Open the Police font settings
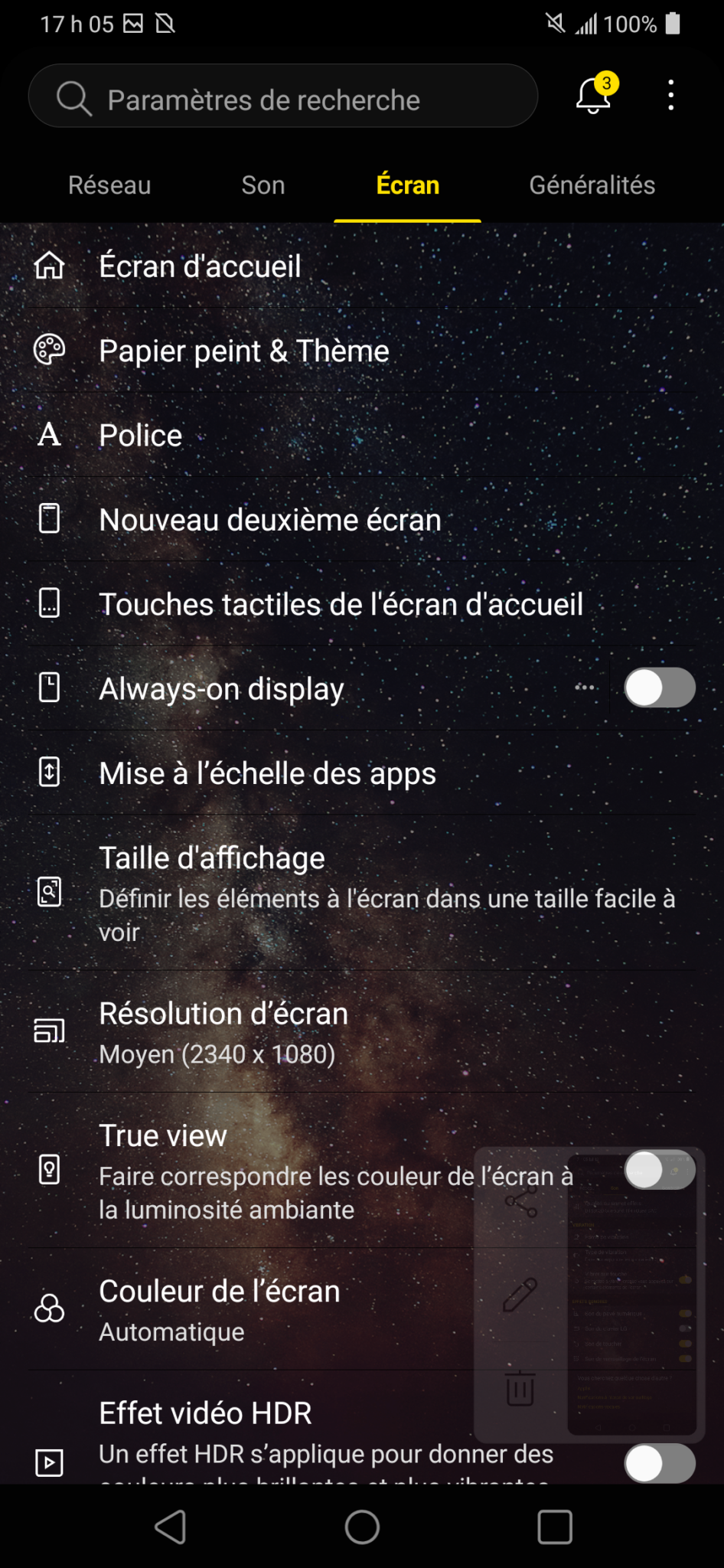 click(142, 436)
